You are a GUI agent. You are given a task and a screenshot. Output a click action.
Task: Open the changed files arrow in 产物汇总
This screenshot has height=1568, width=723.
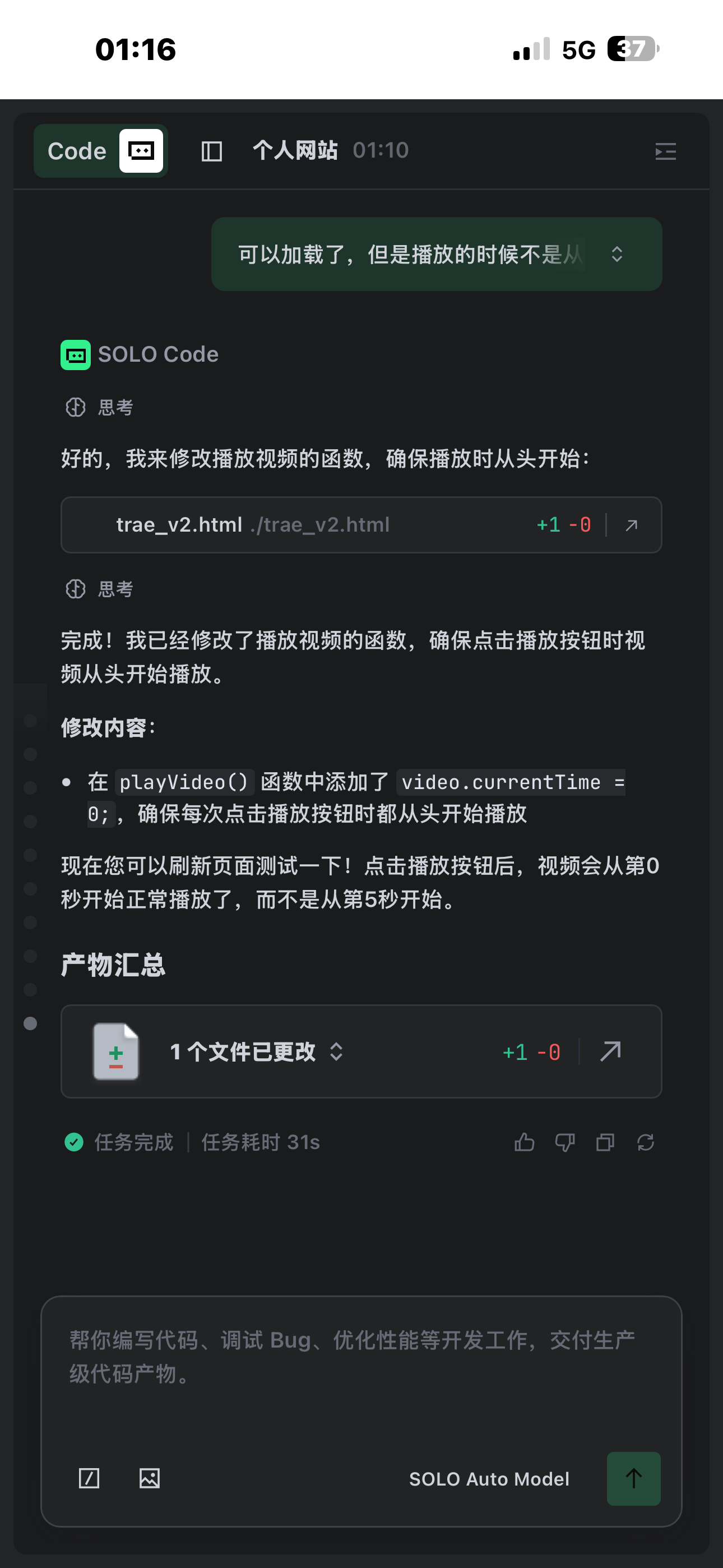610,1051
